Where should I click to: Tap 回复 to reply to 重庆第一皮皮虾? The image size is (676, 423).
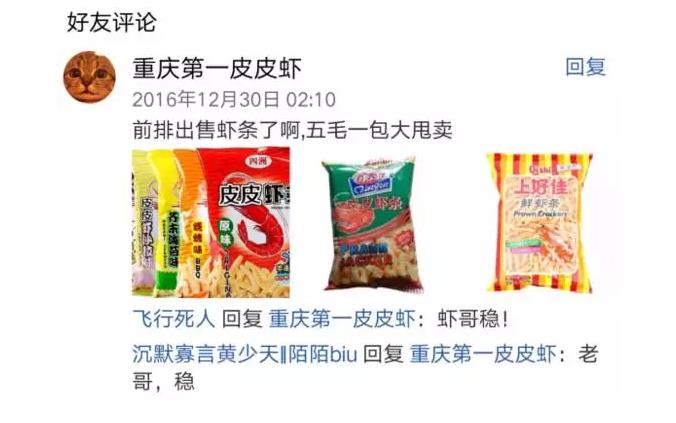coord(586,68)
